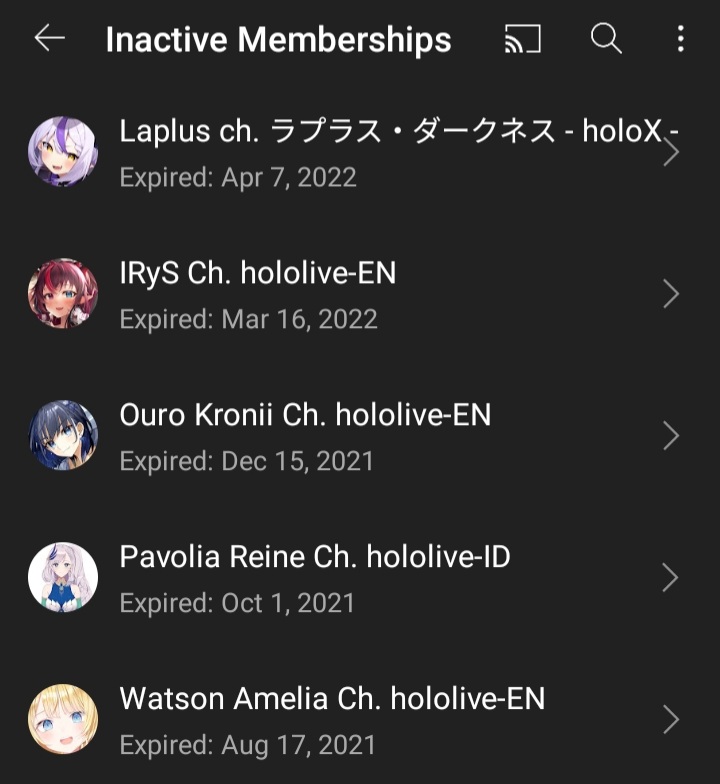Screen dimensions: 720x784
Task: View the Pavolia Reine Ch. membership
Action: click(x=360, y=578)
